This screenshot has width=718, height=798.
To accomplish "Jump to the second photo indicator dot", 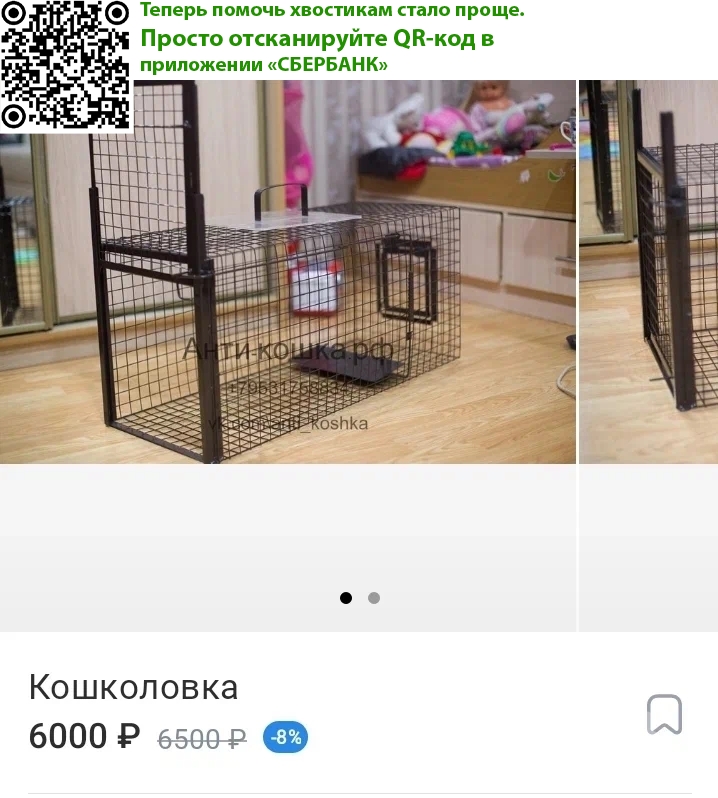I will pos(374,598).
